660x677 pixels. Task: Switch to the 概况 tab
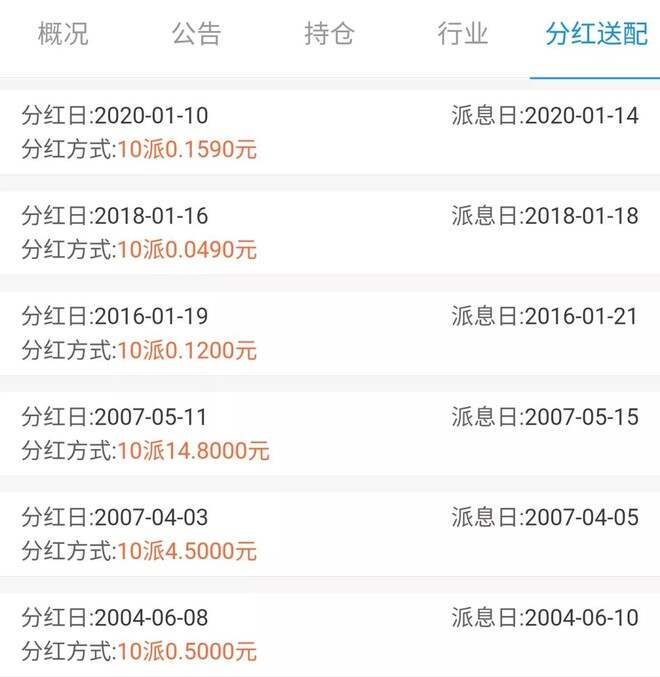pyautogui.click(x=63, y=34)
